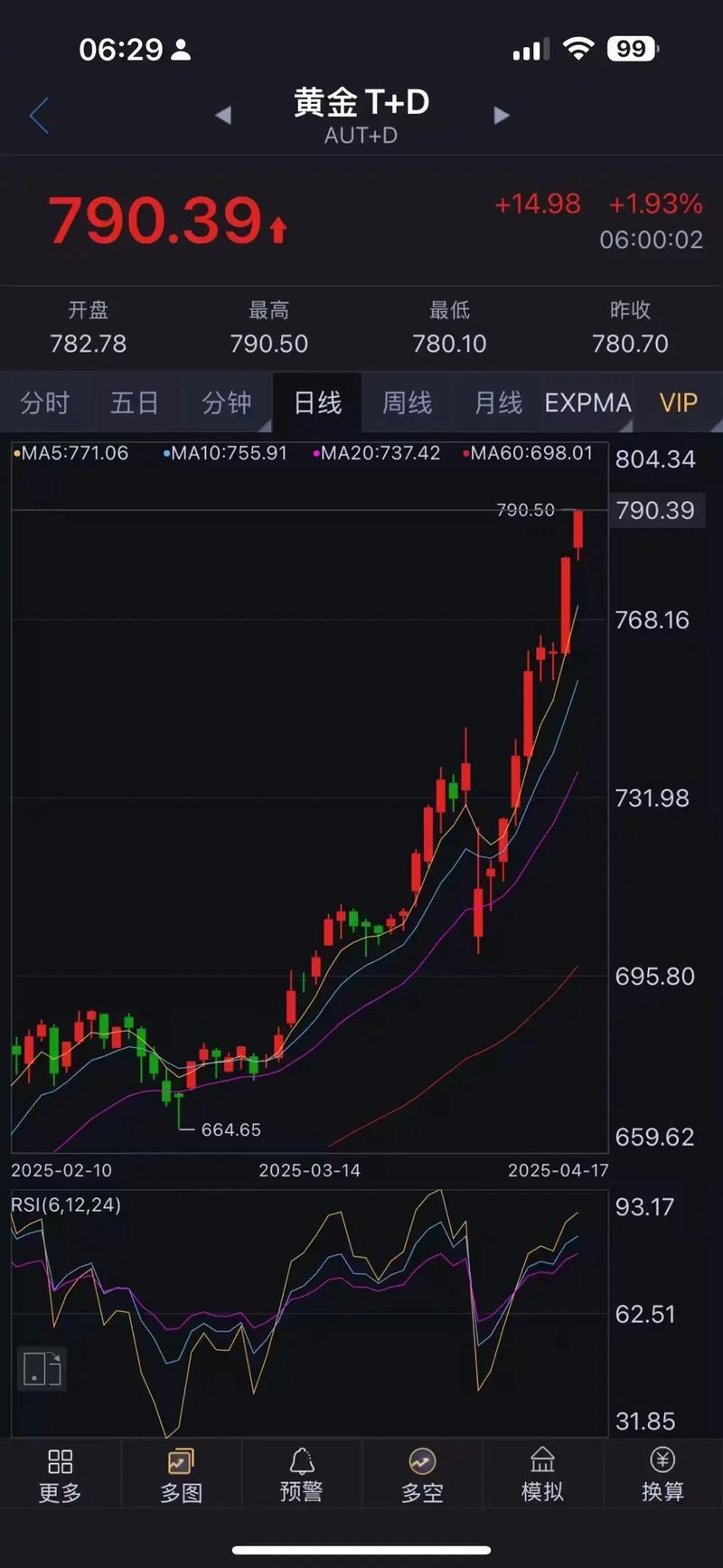
Task: Switch to the next instrument arrow
Action: [x=502, y=116]
